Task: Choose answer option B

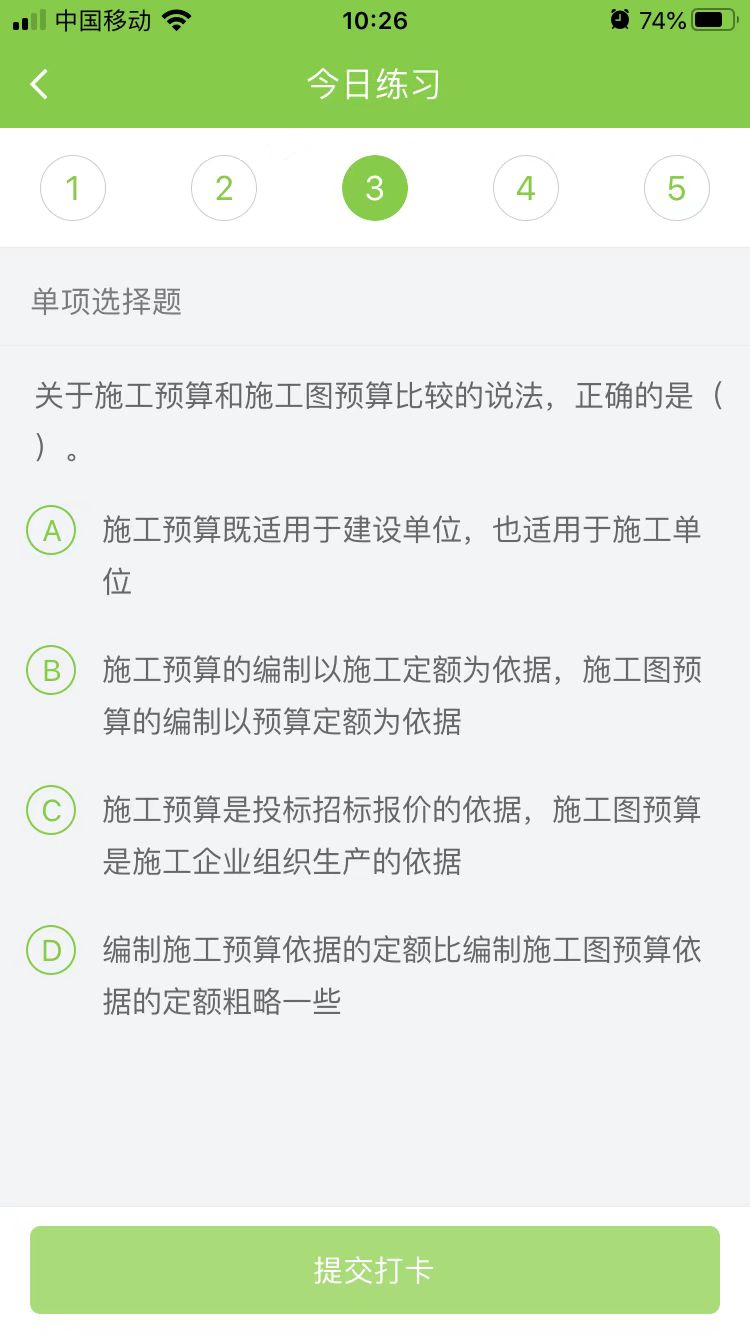Action: tap(52, 671)
